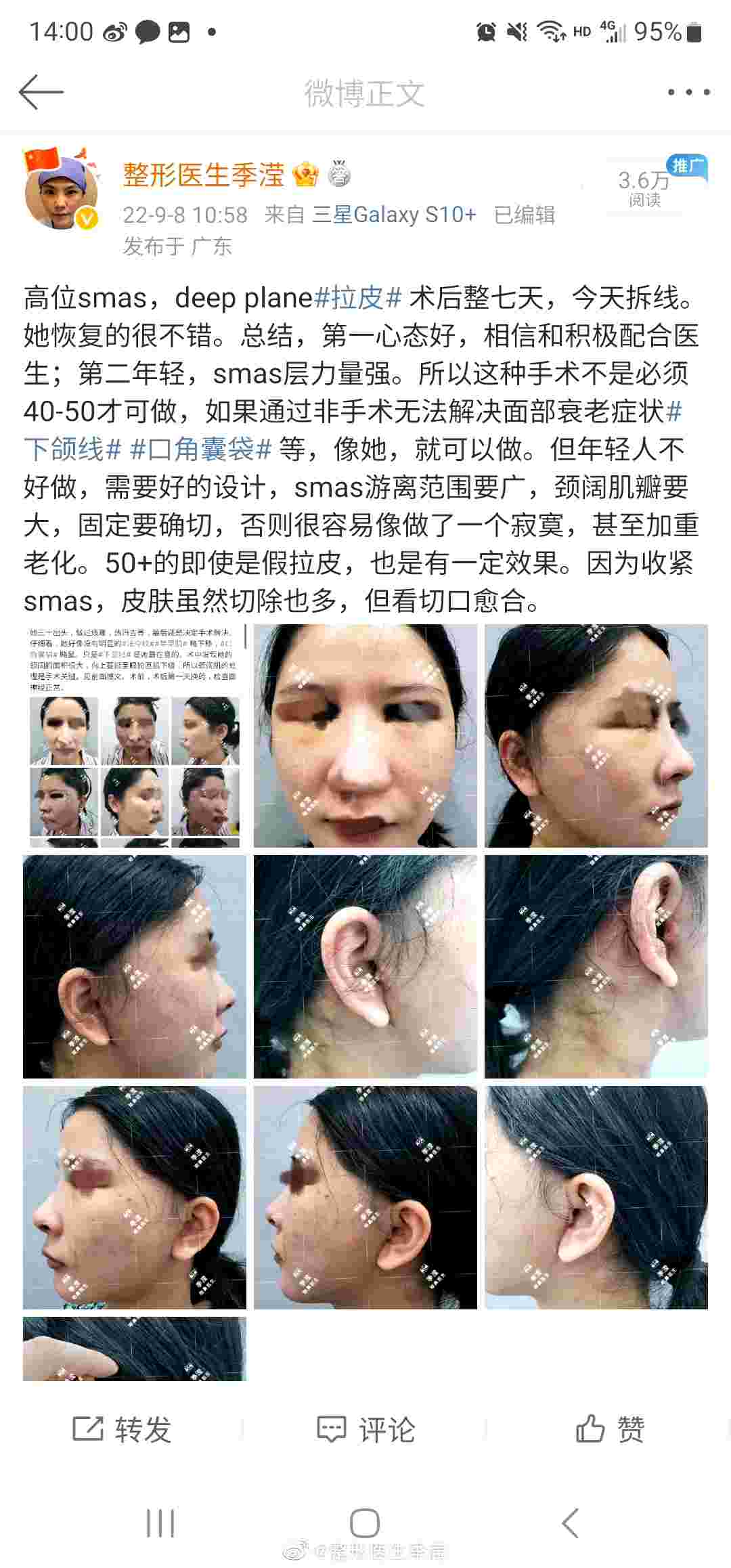The image size is (731, 1568).
Task: Open 整形医生季滢's profile avatar
Action: [x=61, y=192]
